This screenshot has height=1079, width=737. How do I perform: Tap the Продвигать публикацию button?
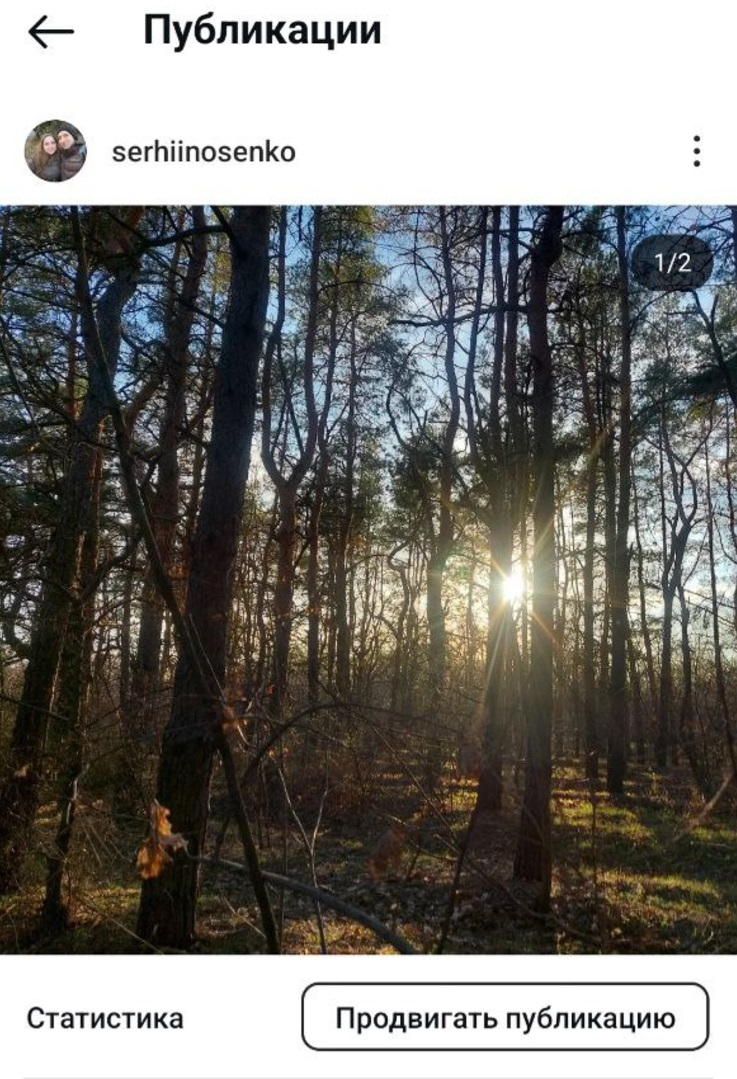point(505,1017)
